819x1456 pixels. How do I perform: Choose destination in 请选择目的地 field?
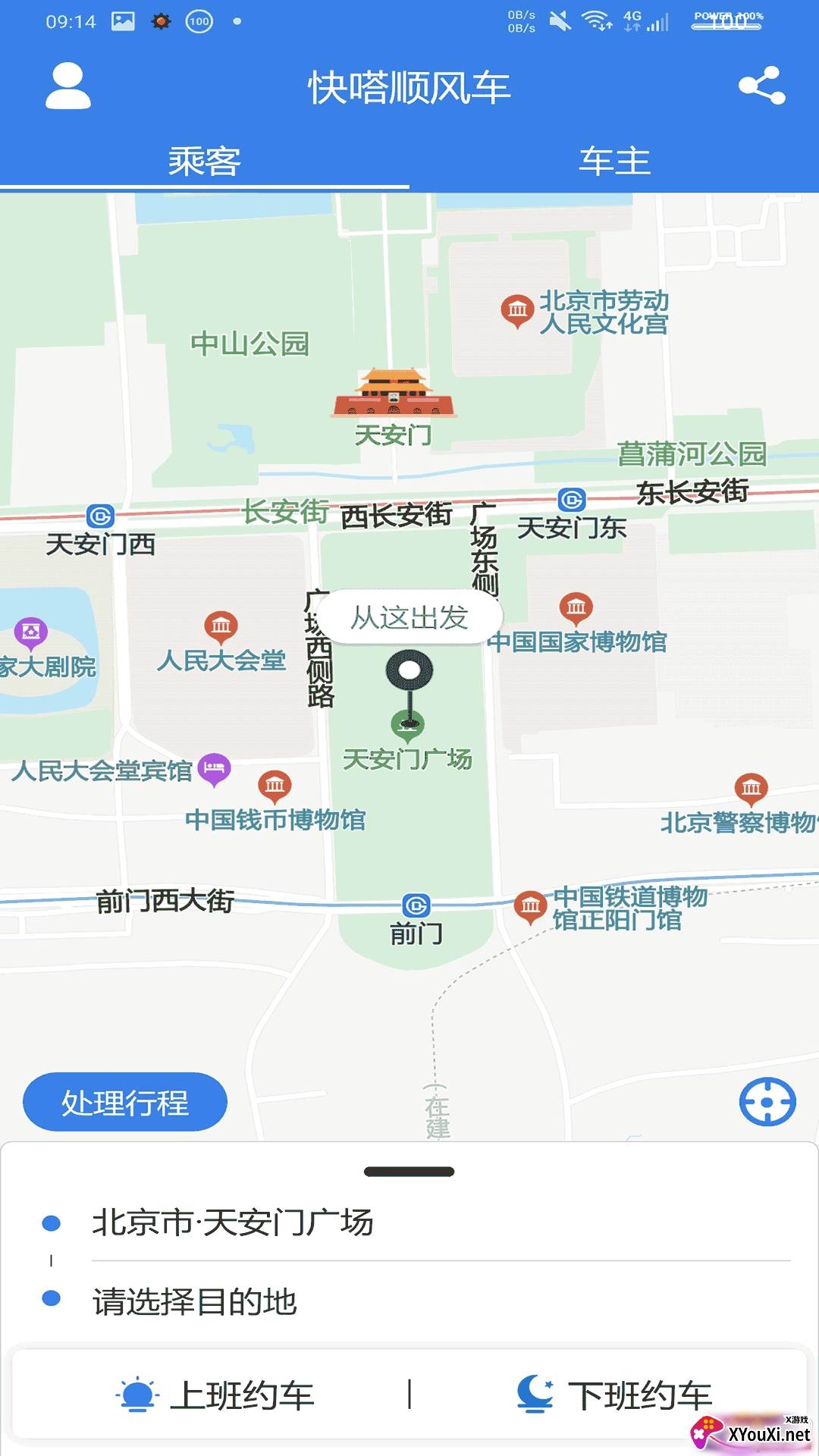click(x=440, y=1301)
